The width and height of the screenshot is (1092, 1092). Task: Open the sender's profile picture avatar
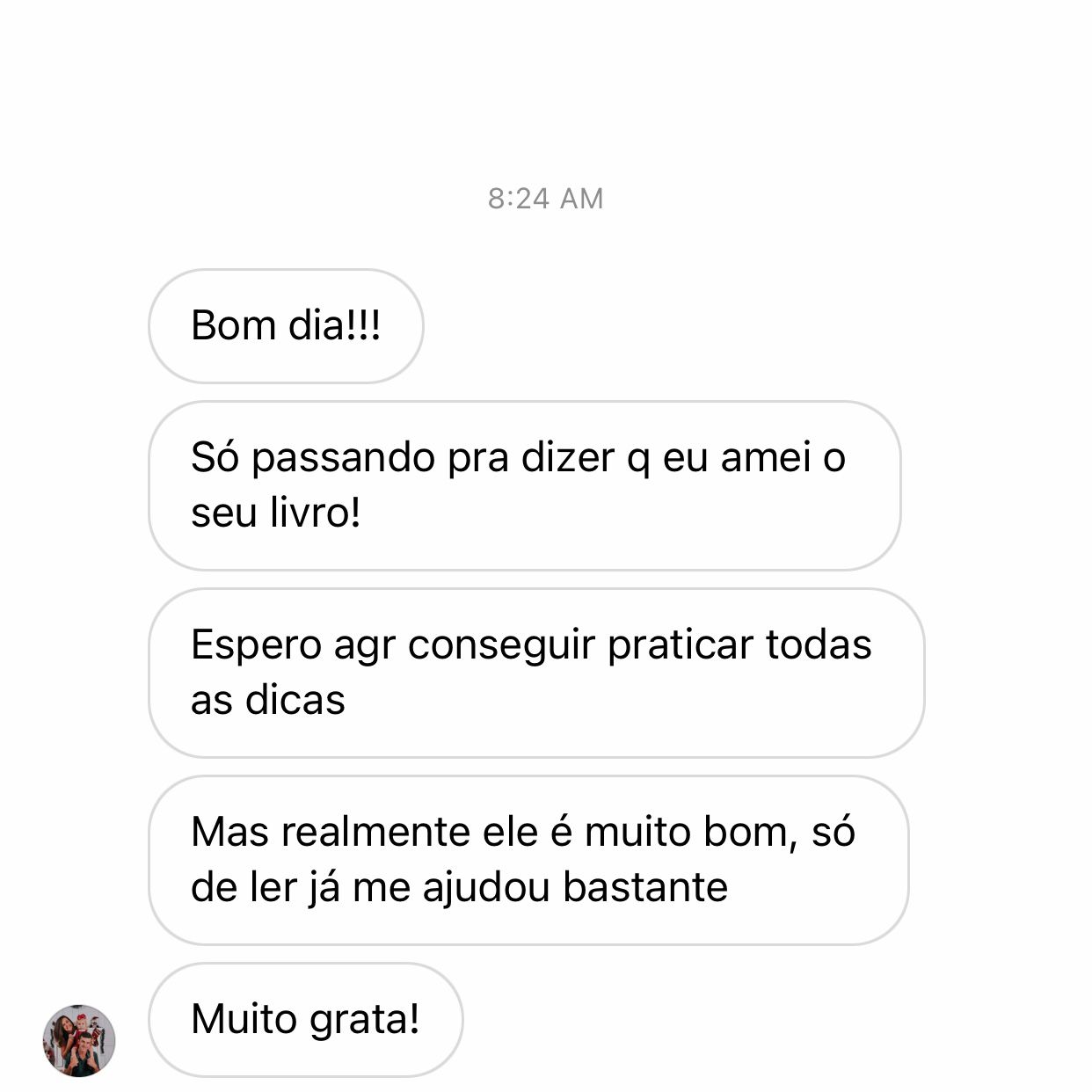[x=79, y=1041]
